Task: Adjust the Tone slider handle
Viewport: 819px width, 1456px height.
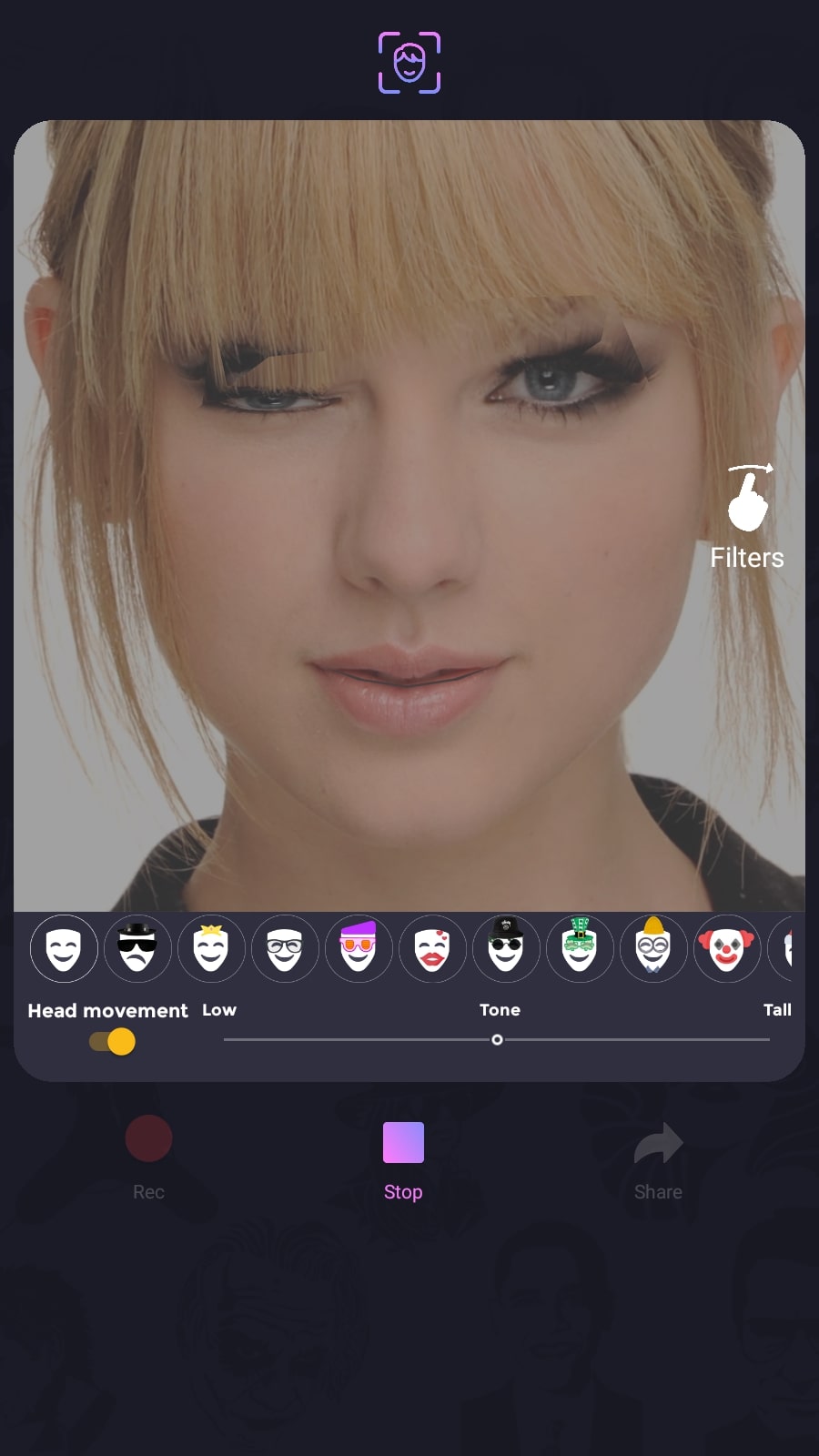Action: [x=497, y=1039]
